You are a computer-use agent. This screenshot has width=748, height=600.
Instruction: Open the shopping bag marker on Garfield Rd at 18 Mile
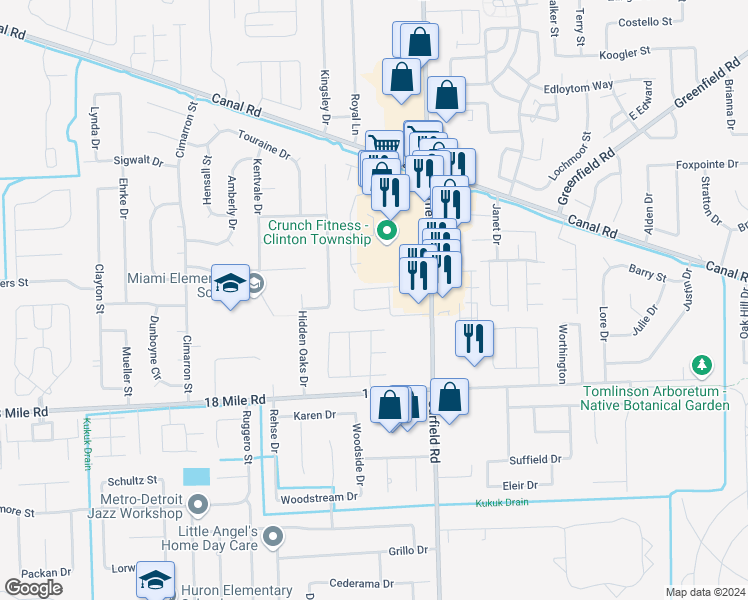[x=449, y=399]
